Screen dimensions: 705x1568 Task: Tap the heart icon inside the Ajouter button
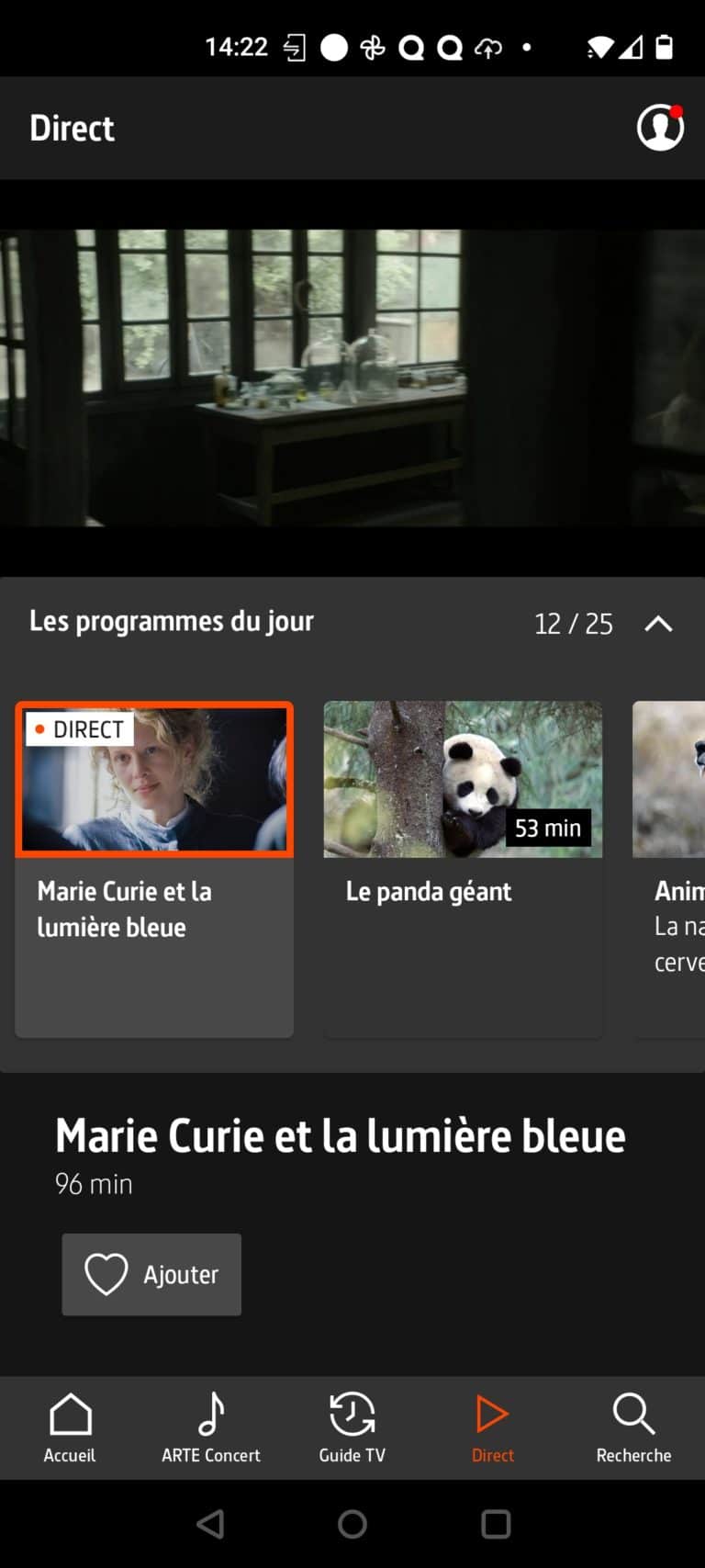(106, 1273)
